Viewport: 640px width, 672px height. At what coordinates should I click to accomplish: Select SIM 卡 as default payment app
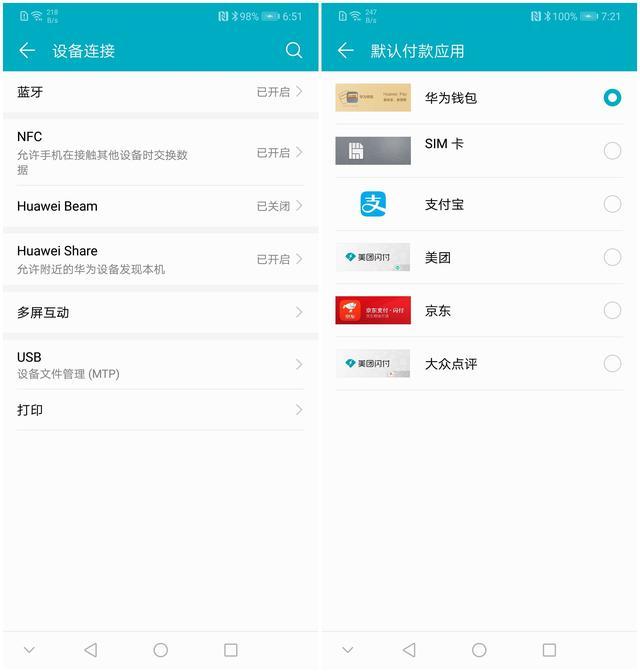click(612, 151)
